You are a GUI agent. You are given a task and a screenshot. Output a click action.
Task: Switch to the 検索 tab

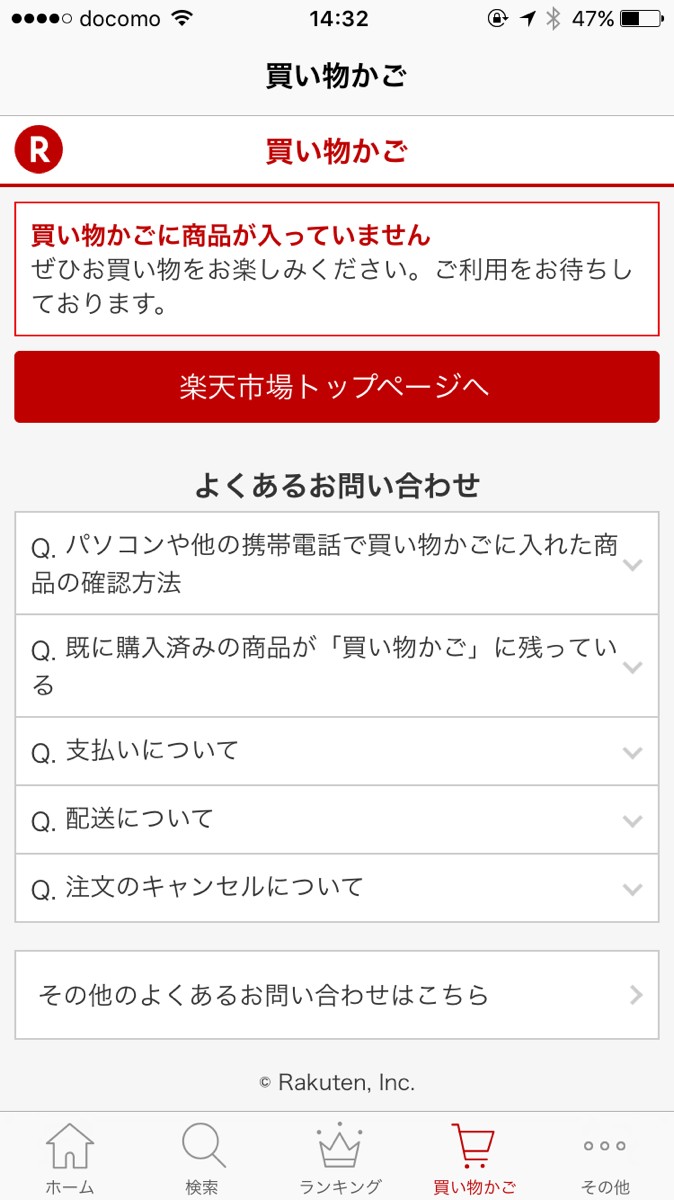[203, 1158]
